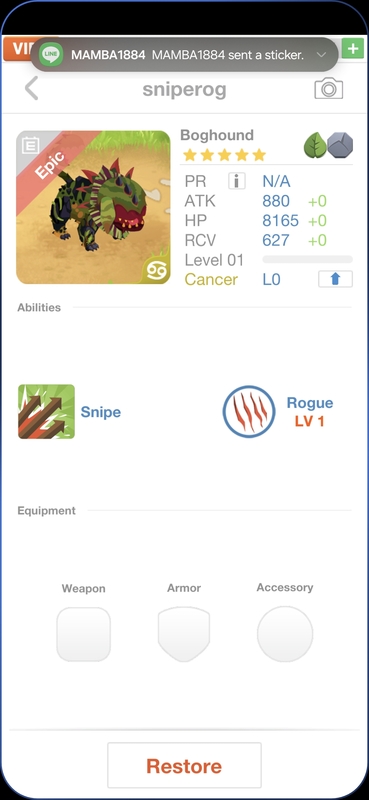This screenshot has height=800, width=369.
Task: Tap the Restore button
Action: (x=184, y=765)
